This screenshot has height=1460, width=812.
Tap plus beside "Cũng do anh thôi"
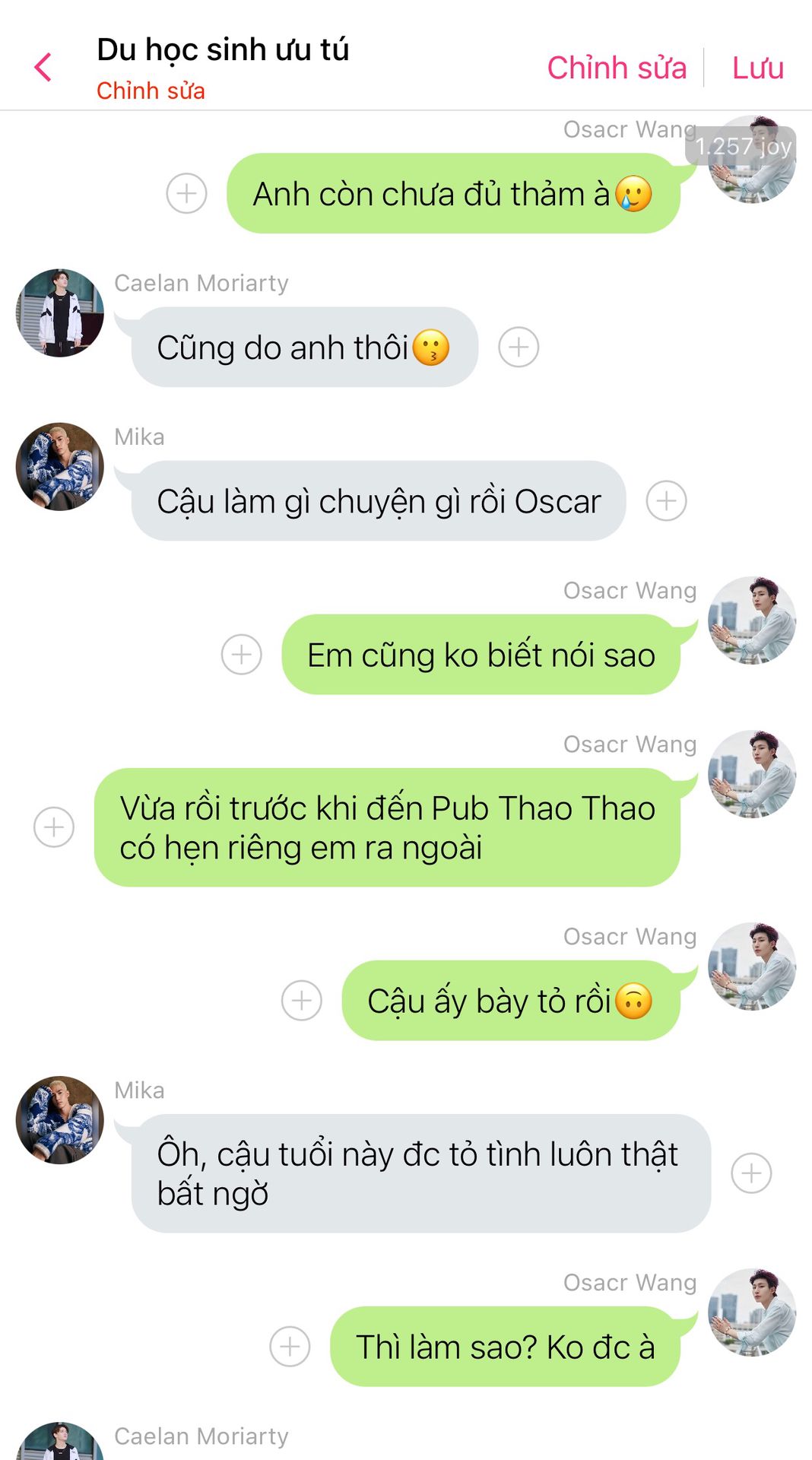(x=519, y=347)
